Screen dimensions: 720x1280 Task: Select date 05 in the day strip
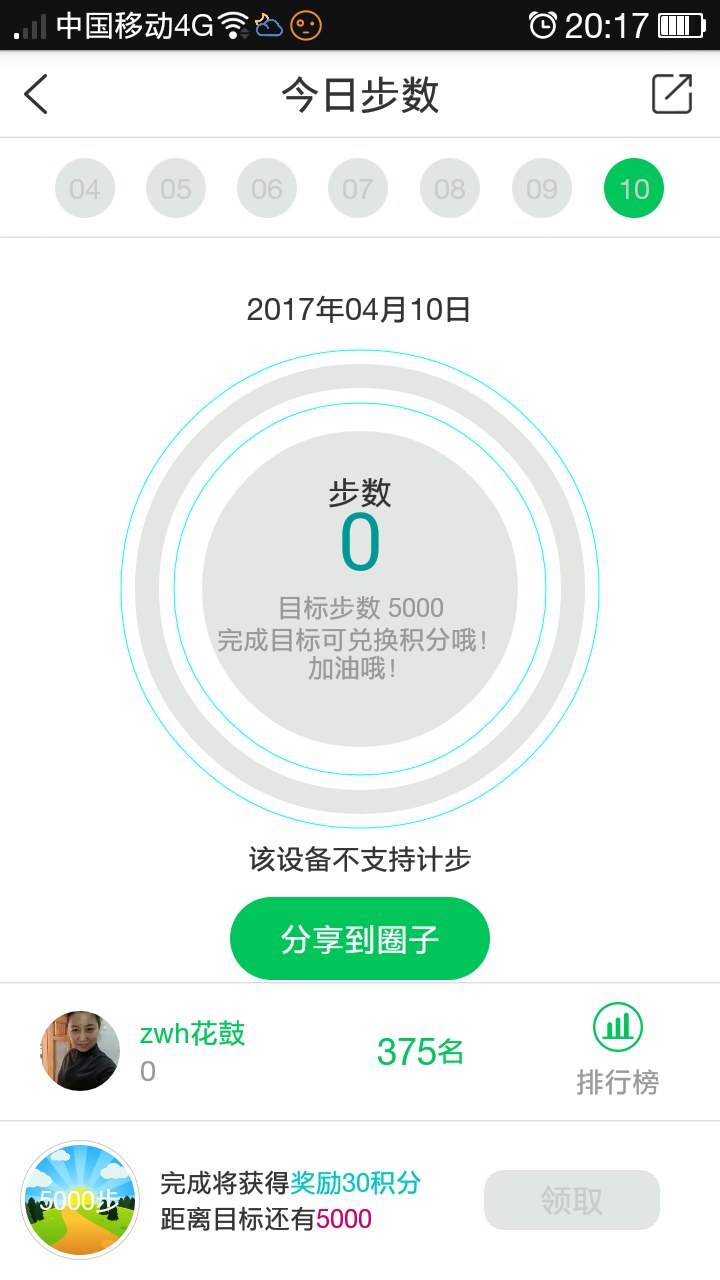tap(176, 189)
